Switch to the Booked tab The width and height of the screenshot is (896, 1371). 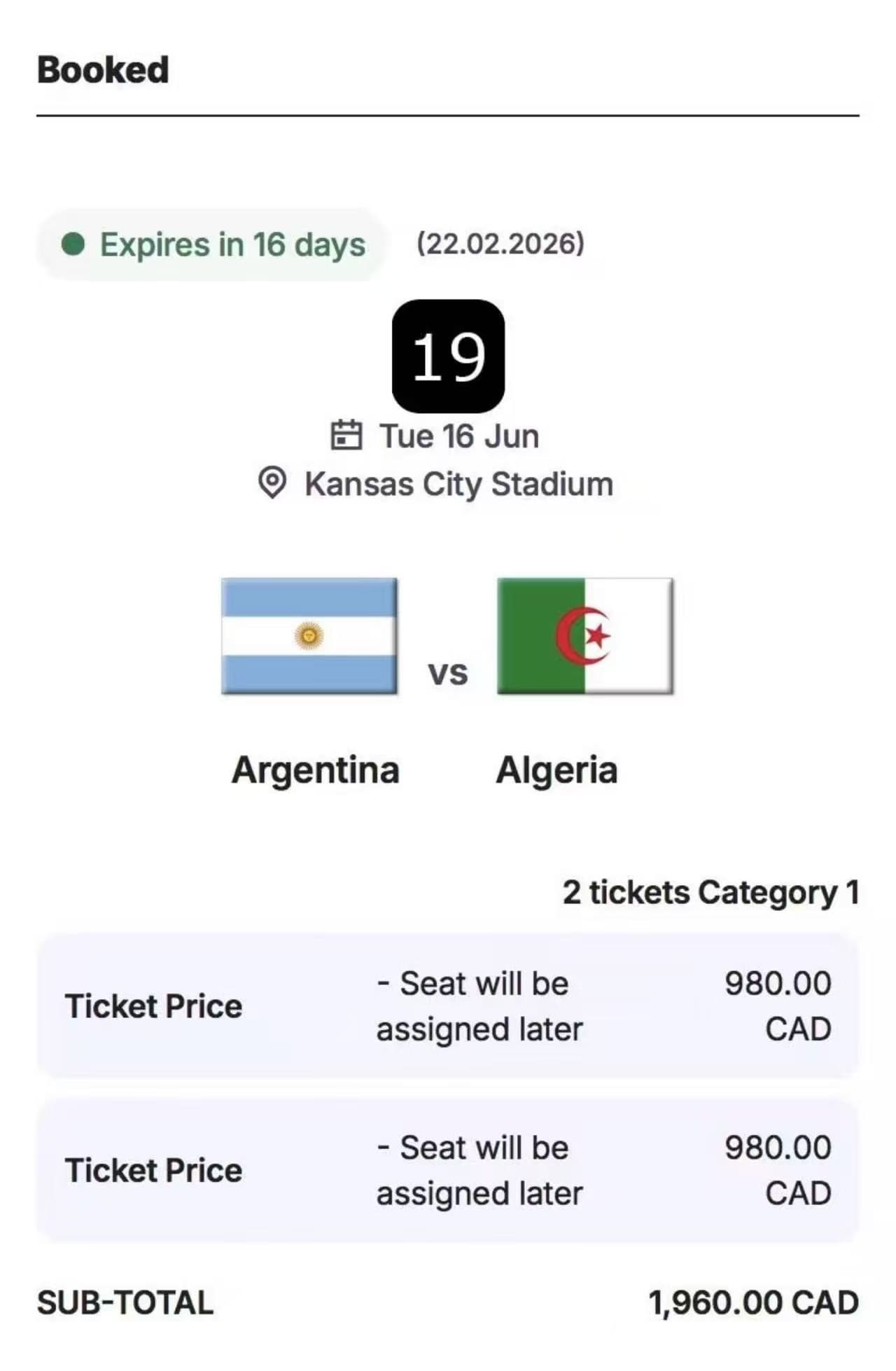click(x=102, y=68)
